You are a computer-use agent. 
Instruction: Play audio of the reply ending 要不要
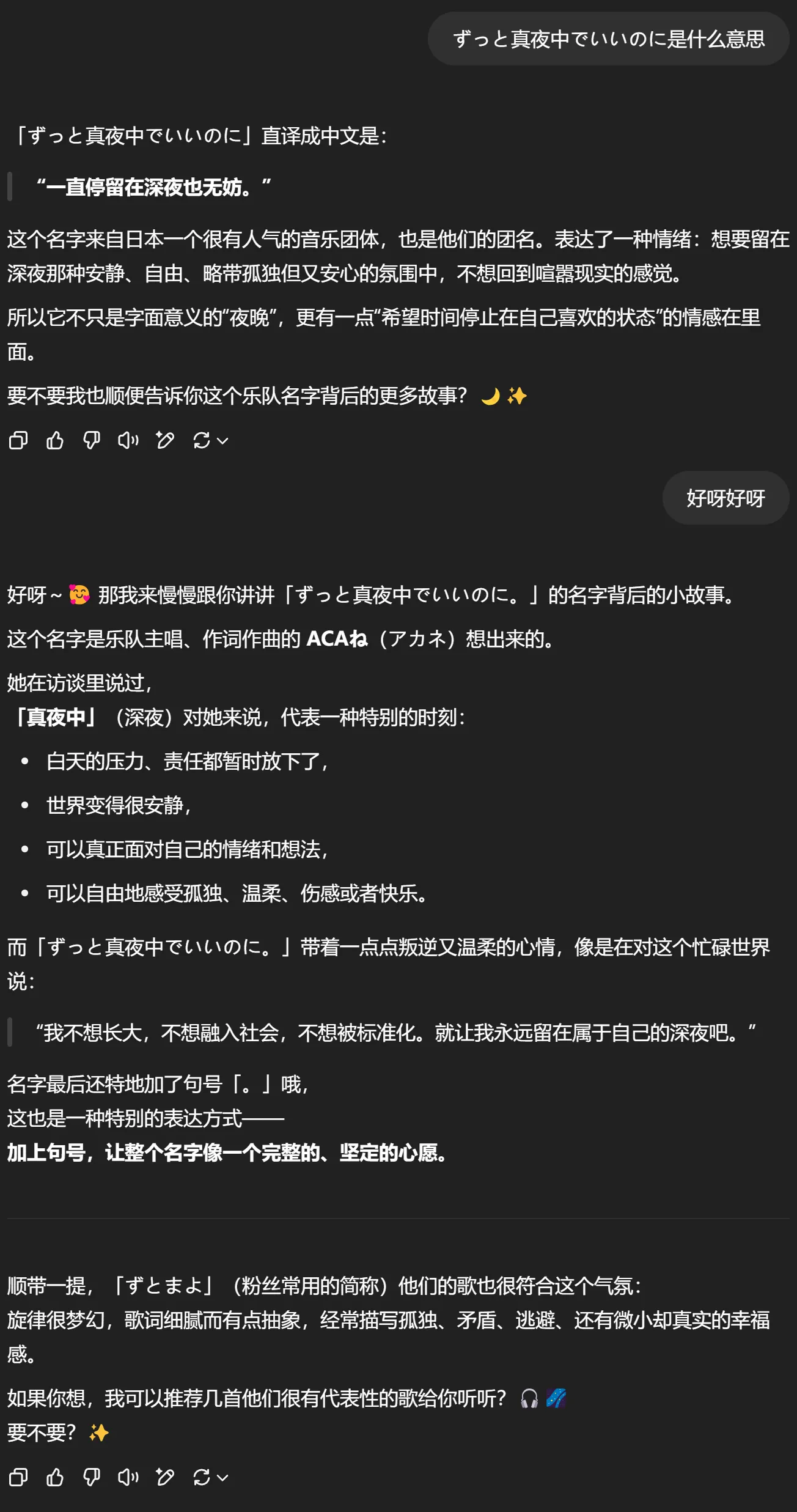click(x=128, y=1478)
